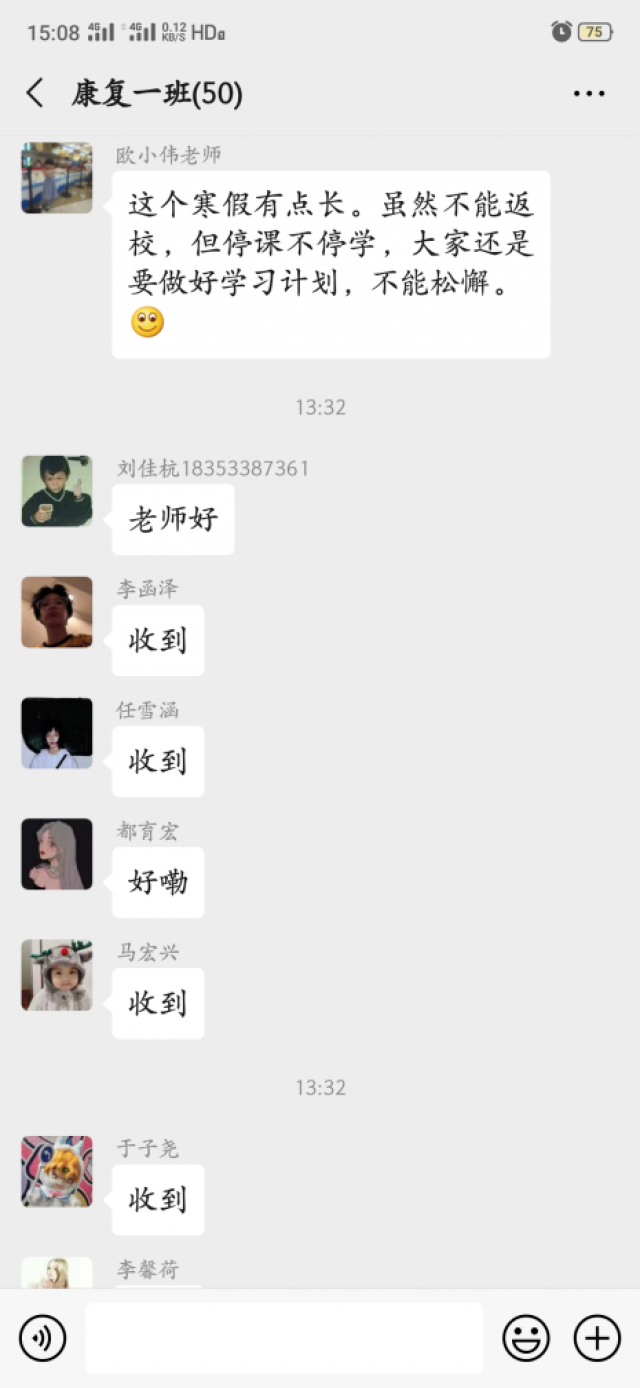View 刘佳杭's profile avatar
Image resolution: width=640 pixels, height=1388 pixels.
coord(57,491)
